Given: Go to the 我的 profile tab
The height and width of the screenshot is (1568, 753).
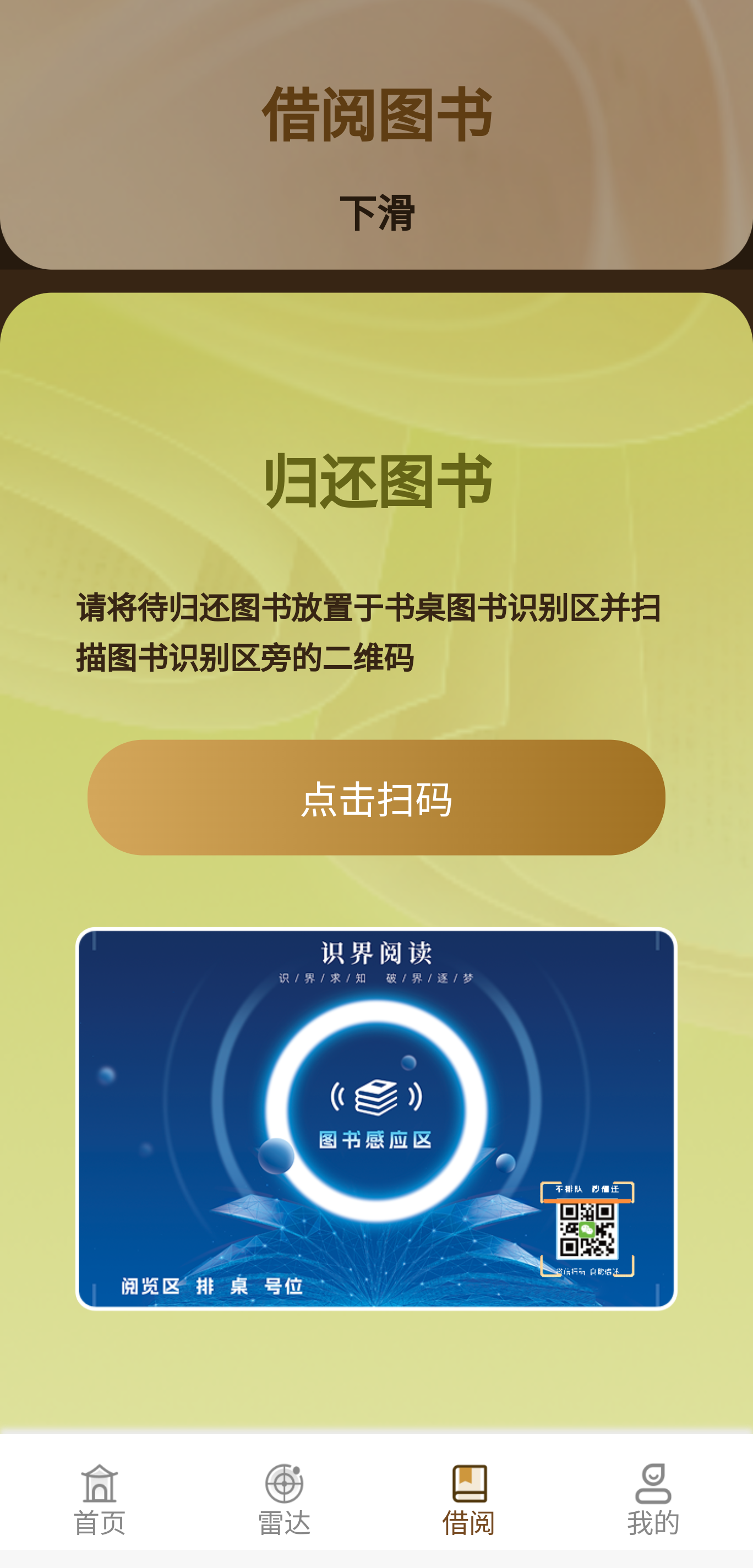Looking at the screenshot, I should coord(653,1499).
